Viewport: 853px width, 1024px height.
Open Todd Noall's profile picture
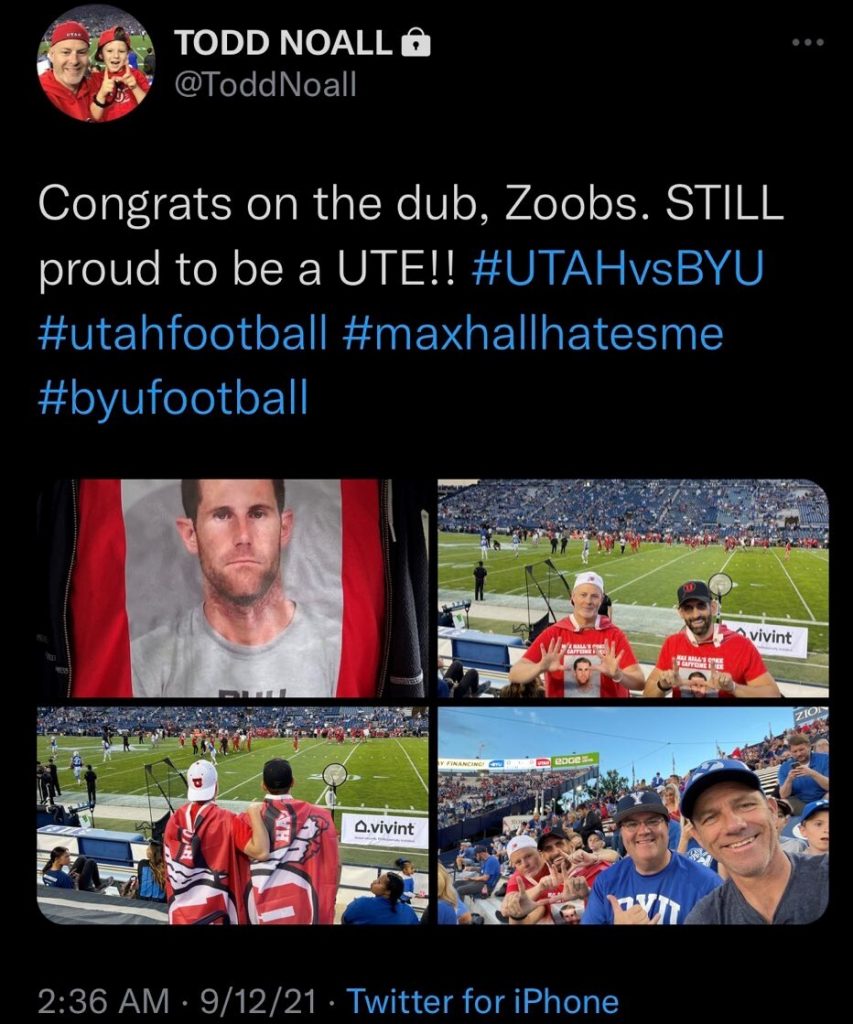[96, 63]
